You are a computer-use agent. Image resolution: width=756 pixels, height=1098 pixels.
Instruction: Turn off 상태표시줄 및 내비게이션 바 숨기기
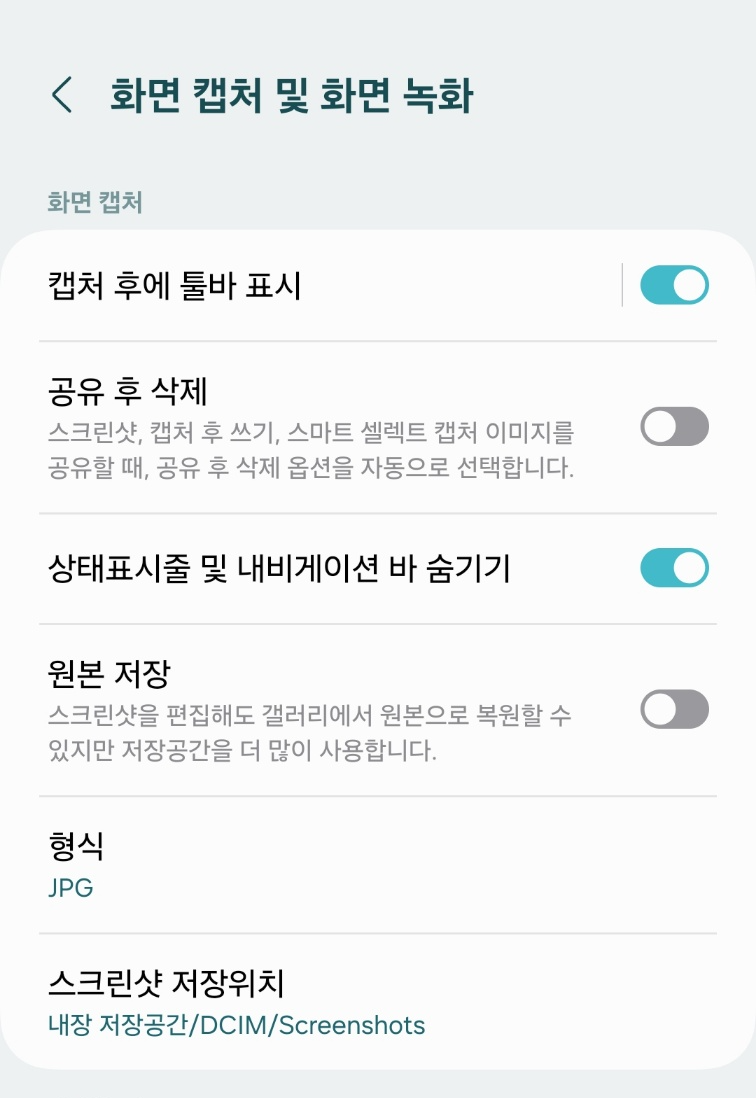coord(675,567)
